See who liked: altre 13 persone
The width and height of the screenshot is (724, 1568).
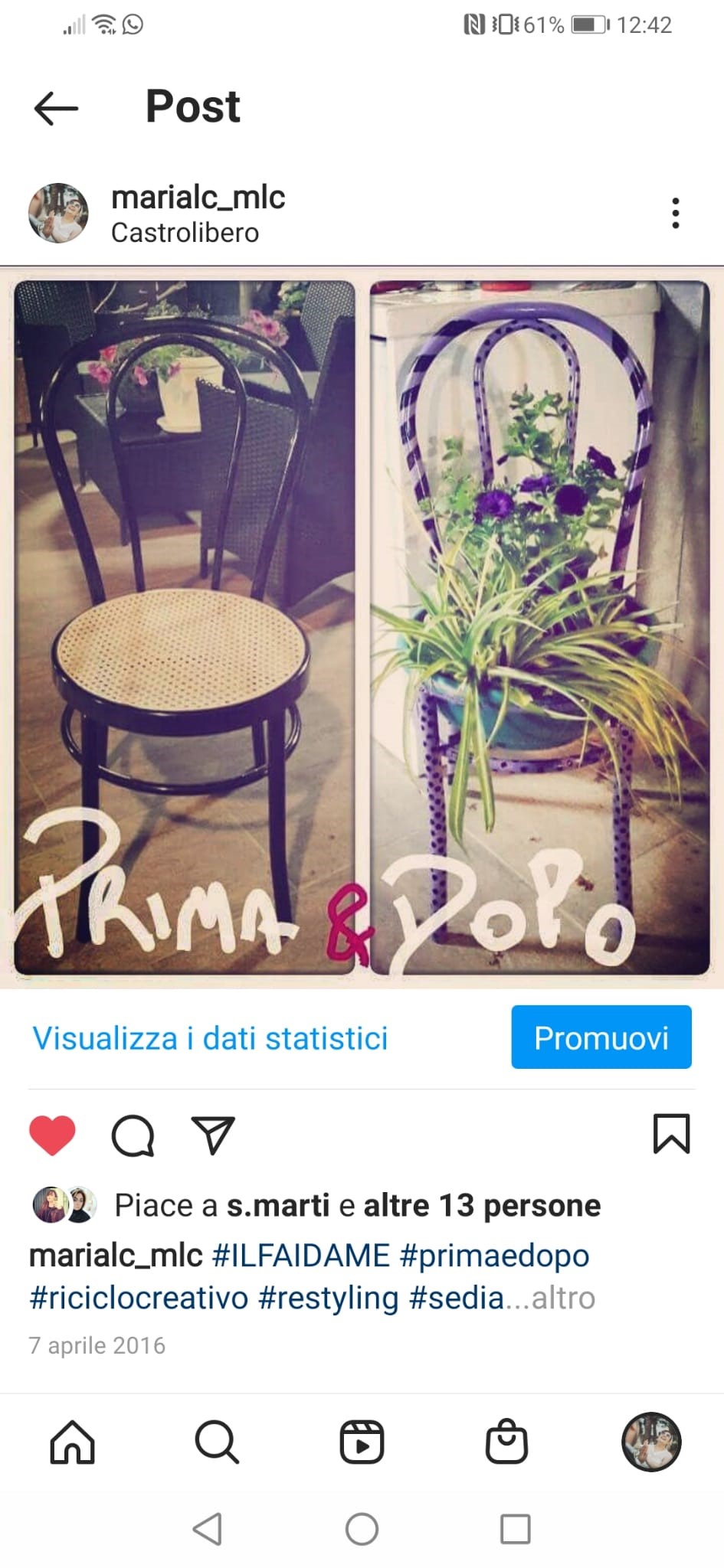[482, 1205]
